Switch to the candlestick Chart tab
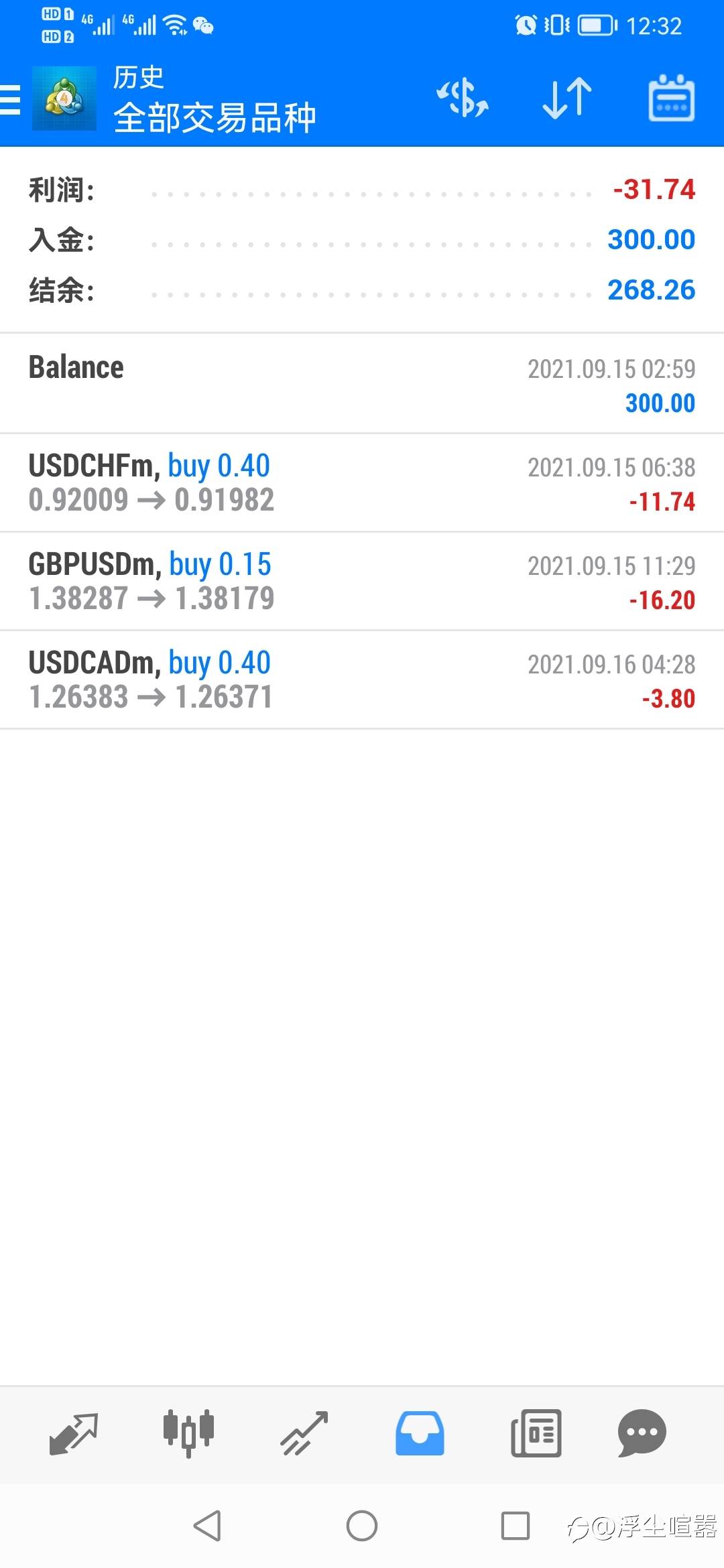This screenshot has height=1568, width=724. pyautogui.click(x=188, y=1433)
